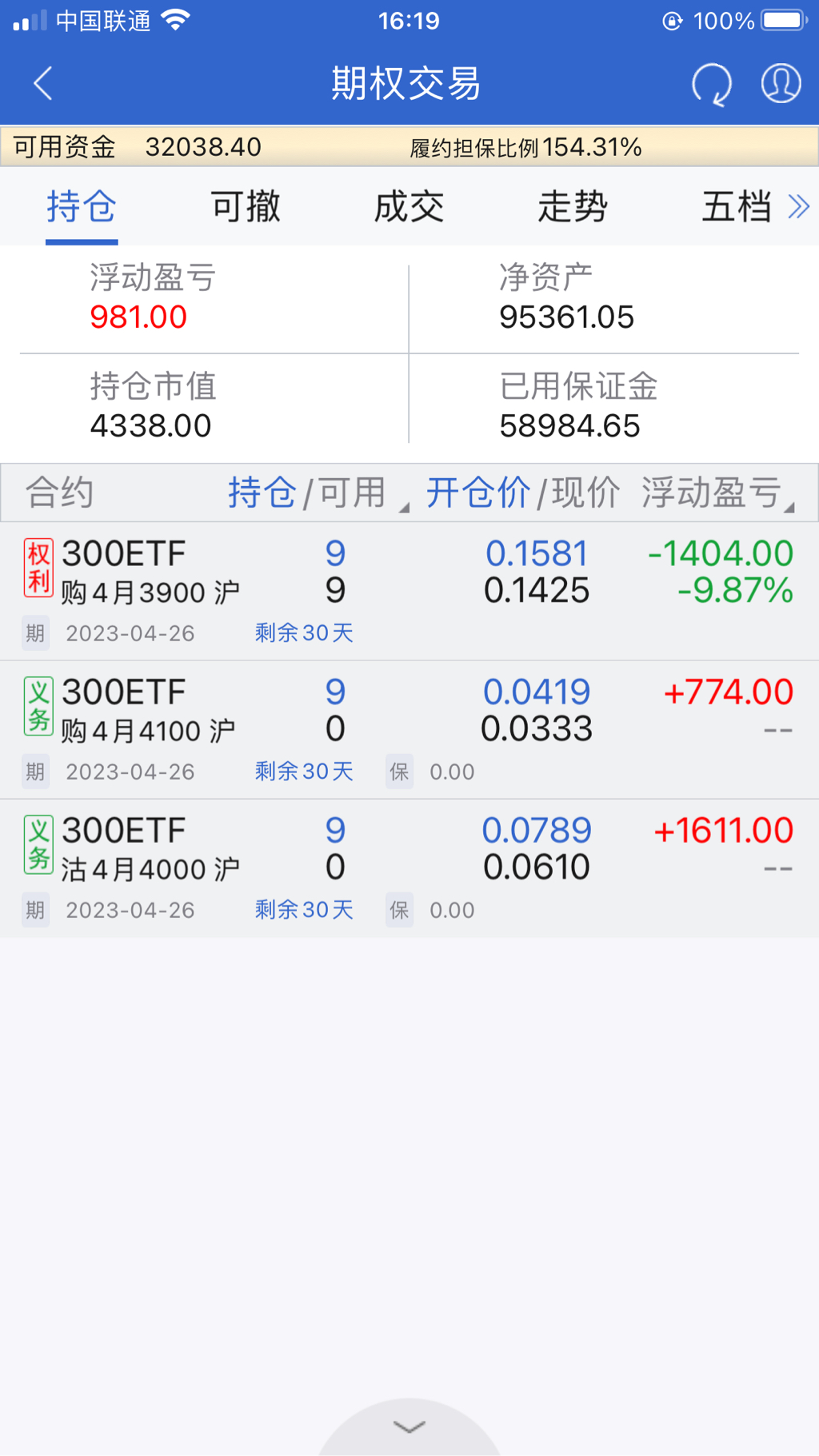819x1456 pixels.
Task: Open the account profile icon
Action: (x=781, y=83)
